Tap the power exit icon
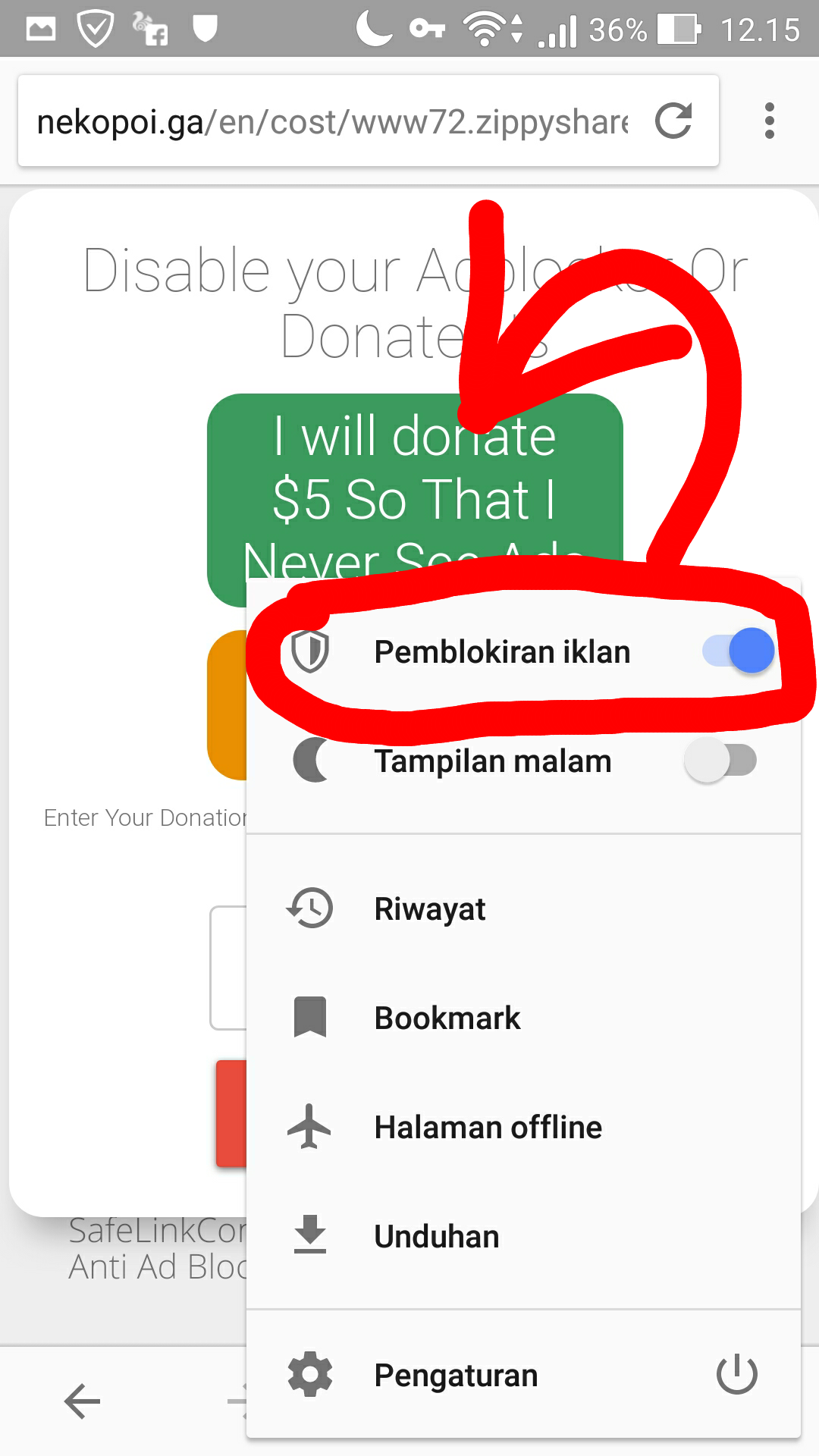The height and width of the screenshot is (1456, 819). point(736,1375)
